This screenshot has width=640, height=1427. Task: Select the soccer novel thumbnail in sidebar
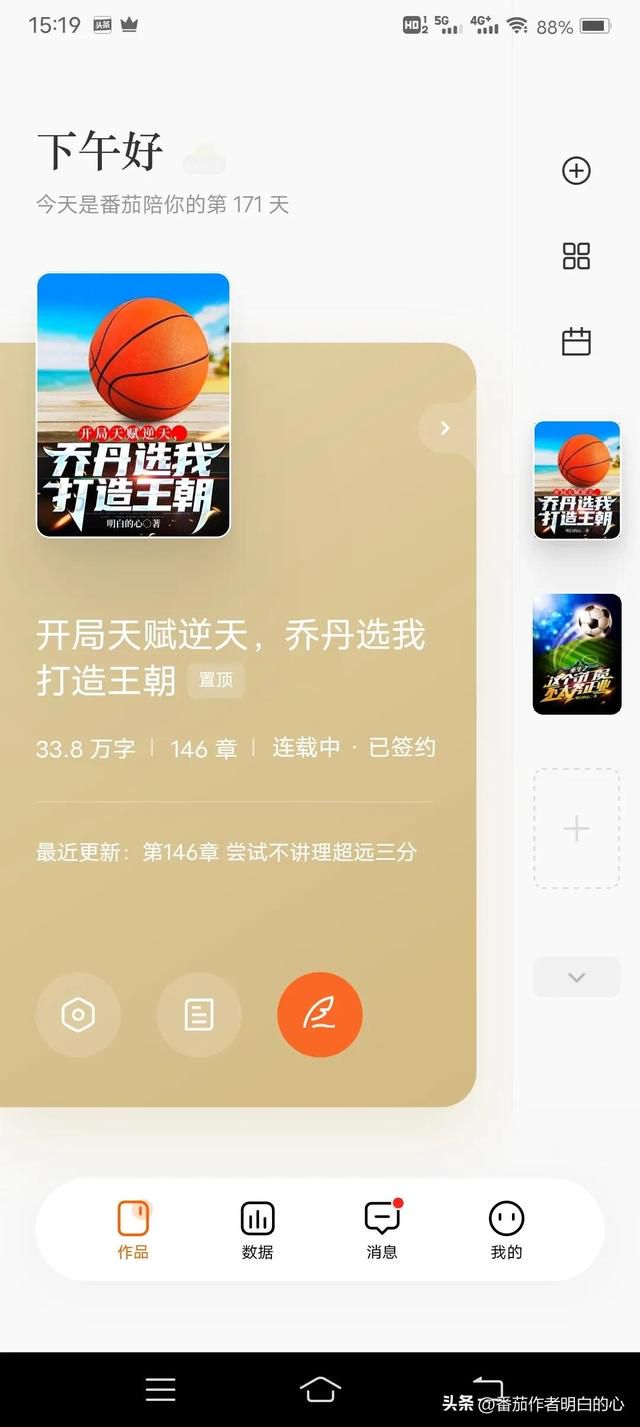pos(577,654)
